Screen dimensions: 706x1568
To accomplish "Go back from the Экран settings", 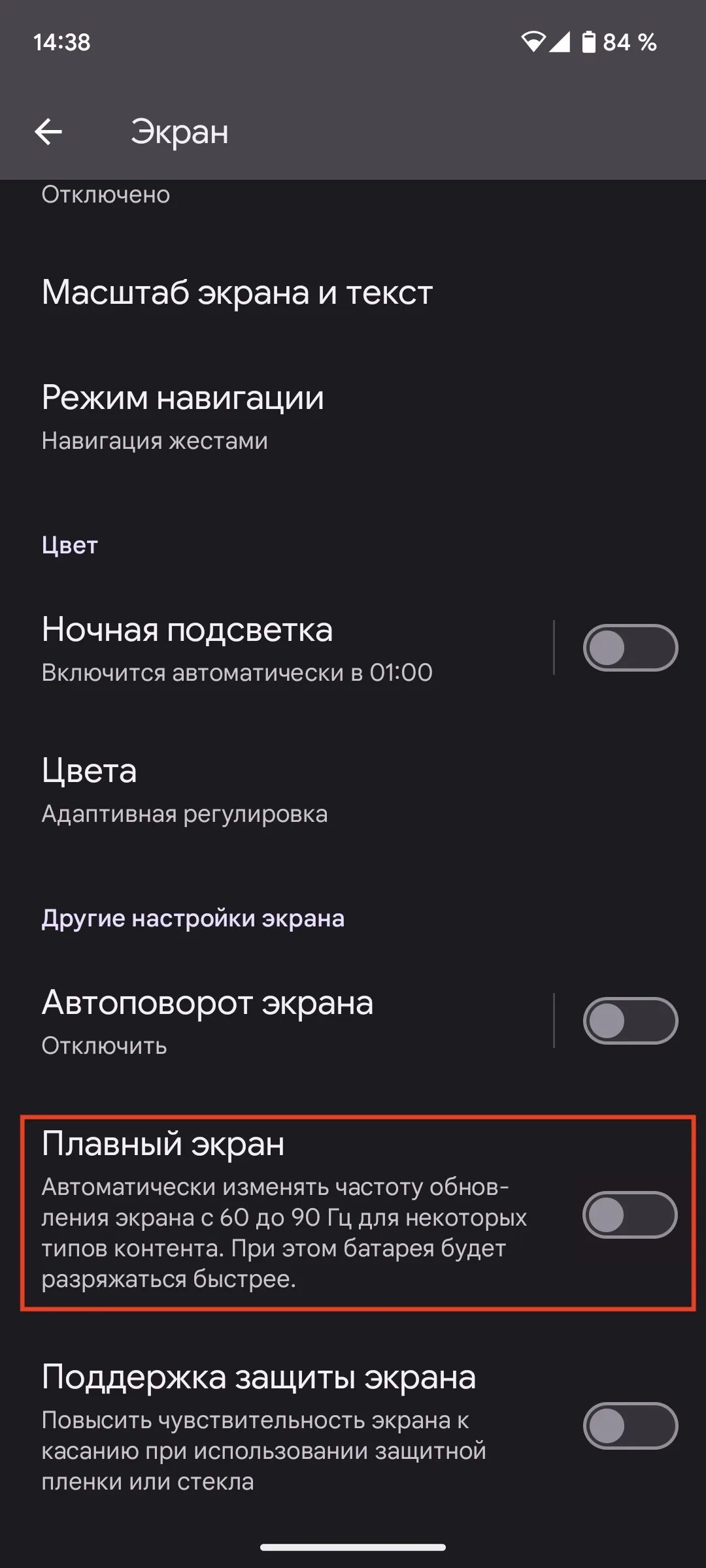I will pos(48,132).
